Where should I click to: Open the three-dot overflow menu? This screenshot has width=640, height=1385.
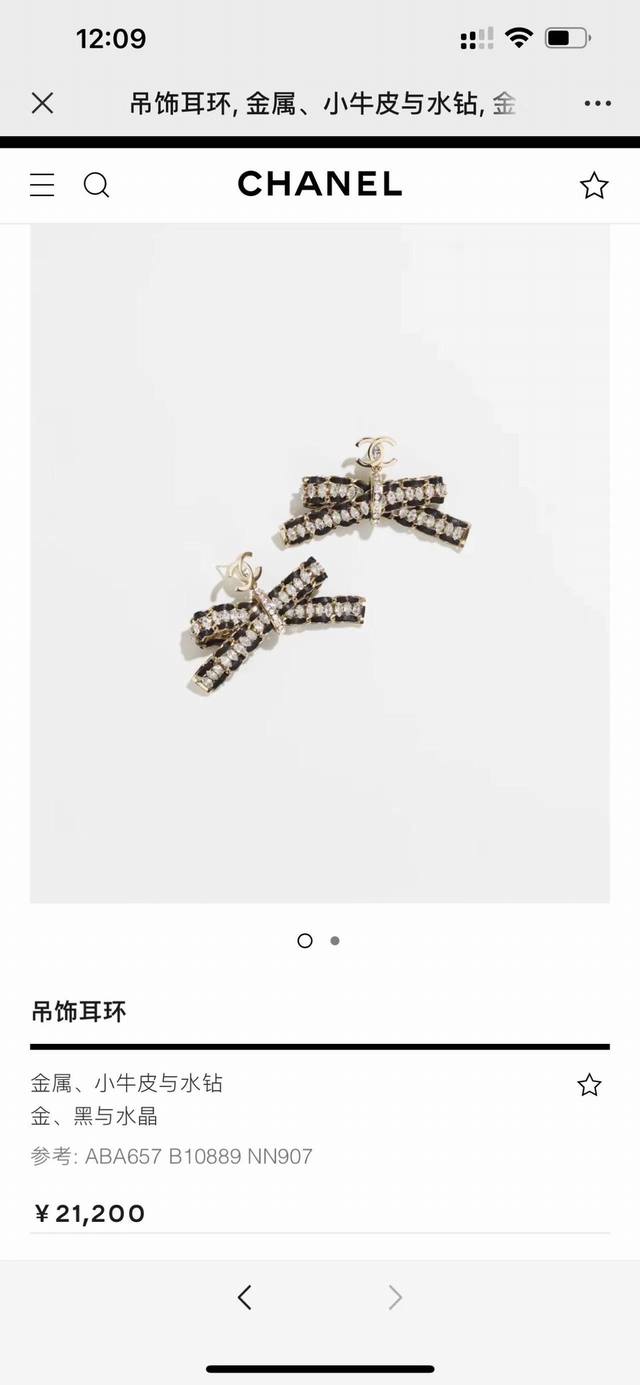(x=597, y=103)
